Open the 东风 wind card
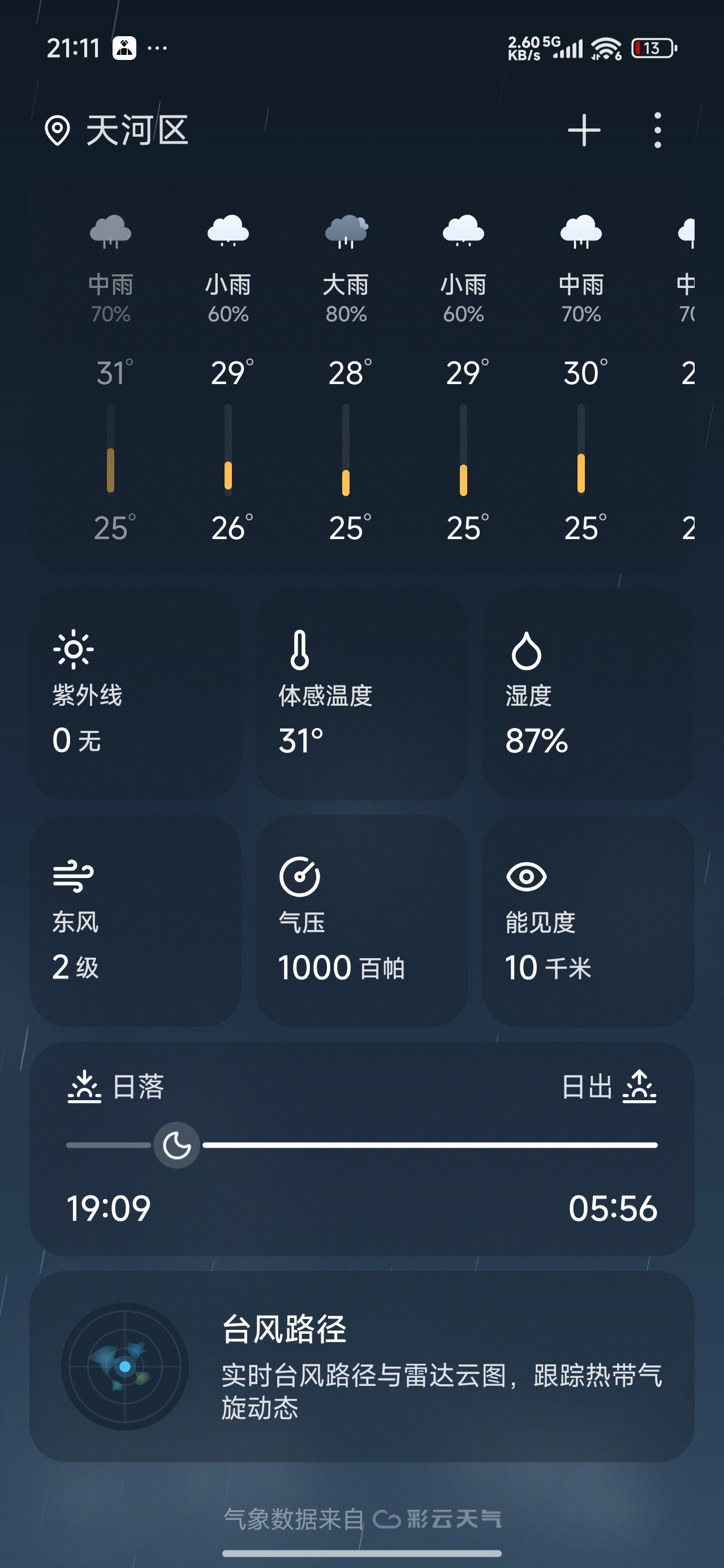Viewport: 724px width, 1568px height. point(135,921)
